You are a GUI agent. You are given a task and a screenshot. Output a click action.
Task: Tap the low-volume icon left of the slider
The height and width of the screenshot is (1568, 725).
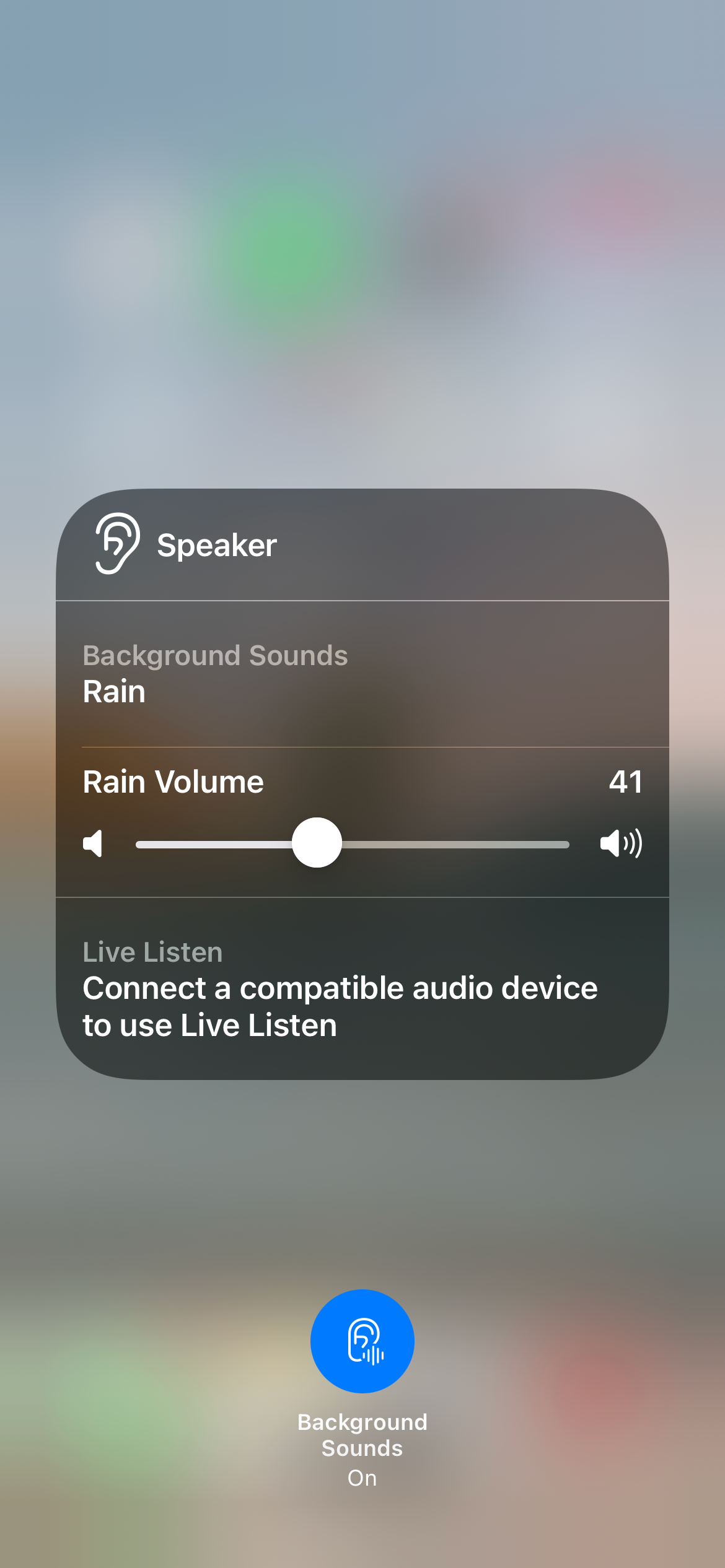(x=94, y=843)
